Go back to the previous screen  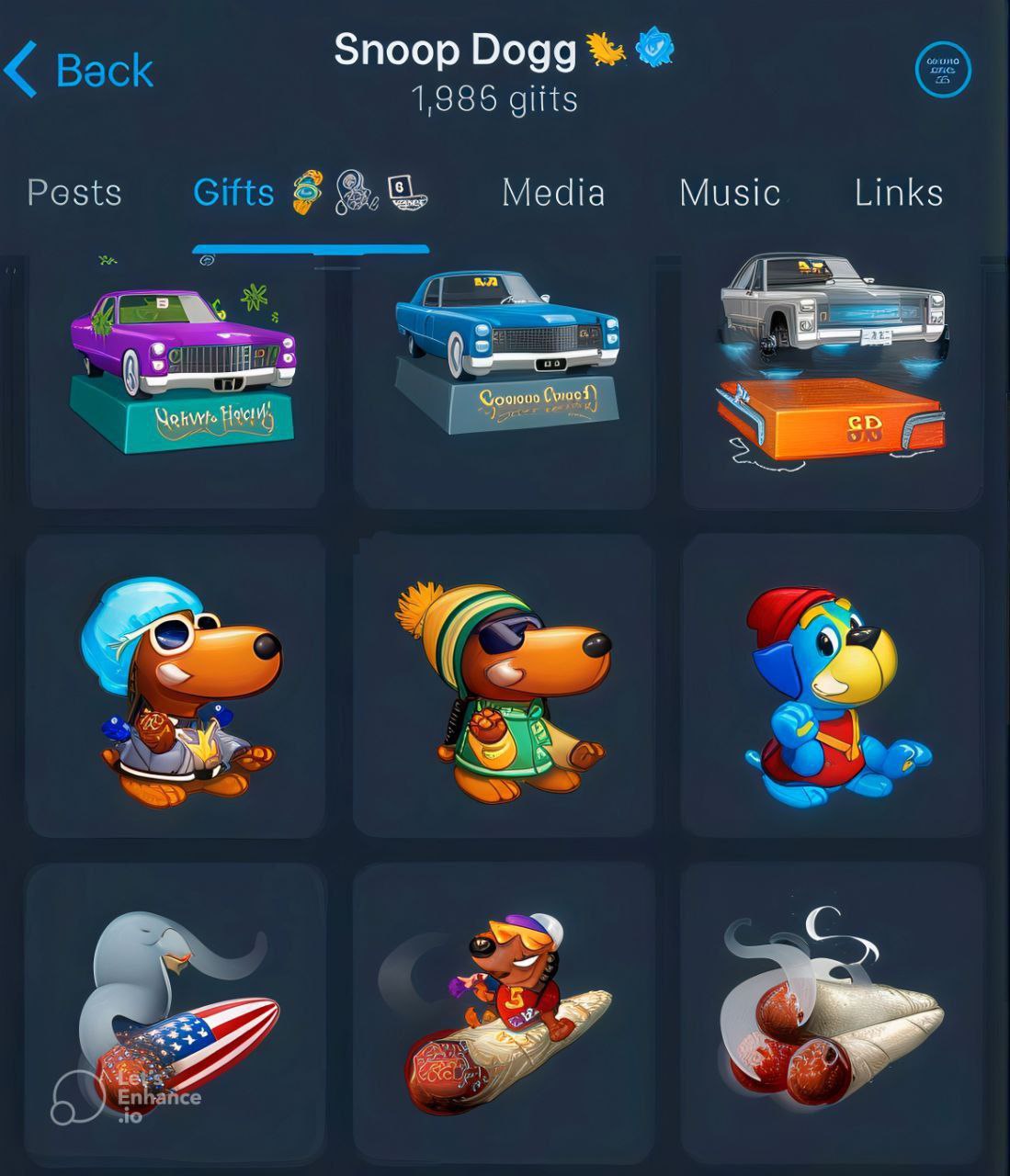[x=79, y=70]
